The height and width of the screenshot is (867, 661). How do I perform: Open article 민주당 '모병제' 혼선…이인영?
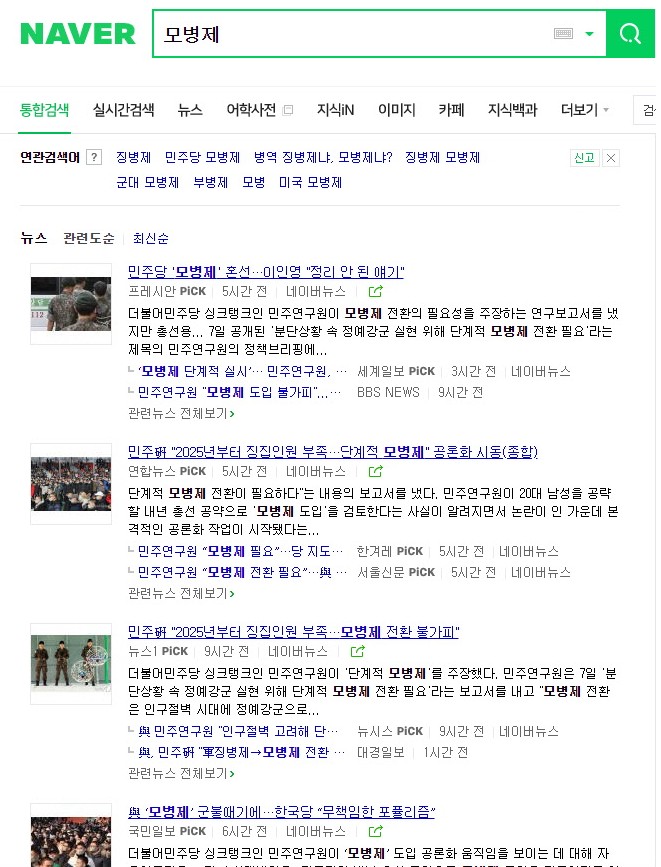[x=266, y=271]
